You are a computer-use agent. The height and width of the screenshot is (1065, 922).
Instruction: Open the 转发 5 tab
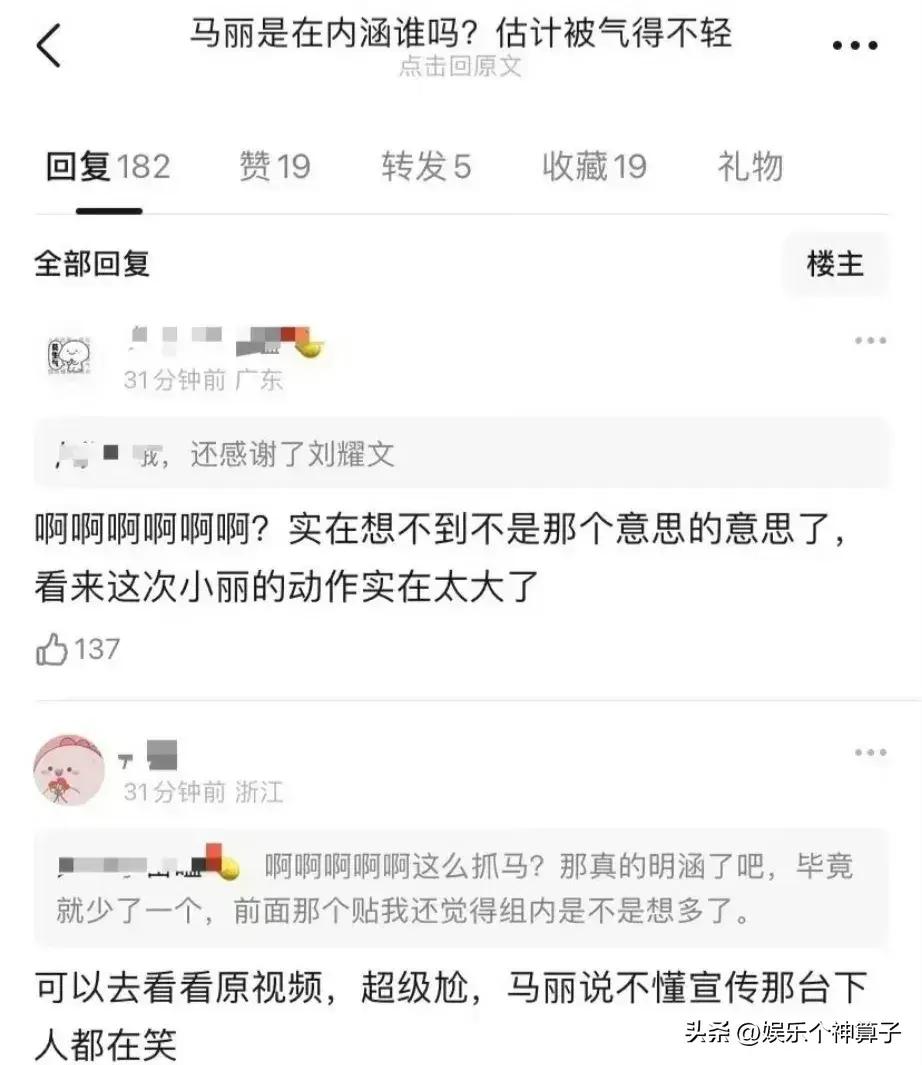(x=425, y=167)
